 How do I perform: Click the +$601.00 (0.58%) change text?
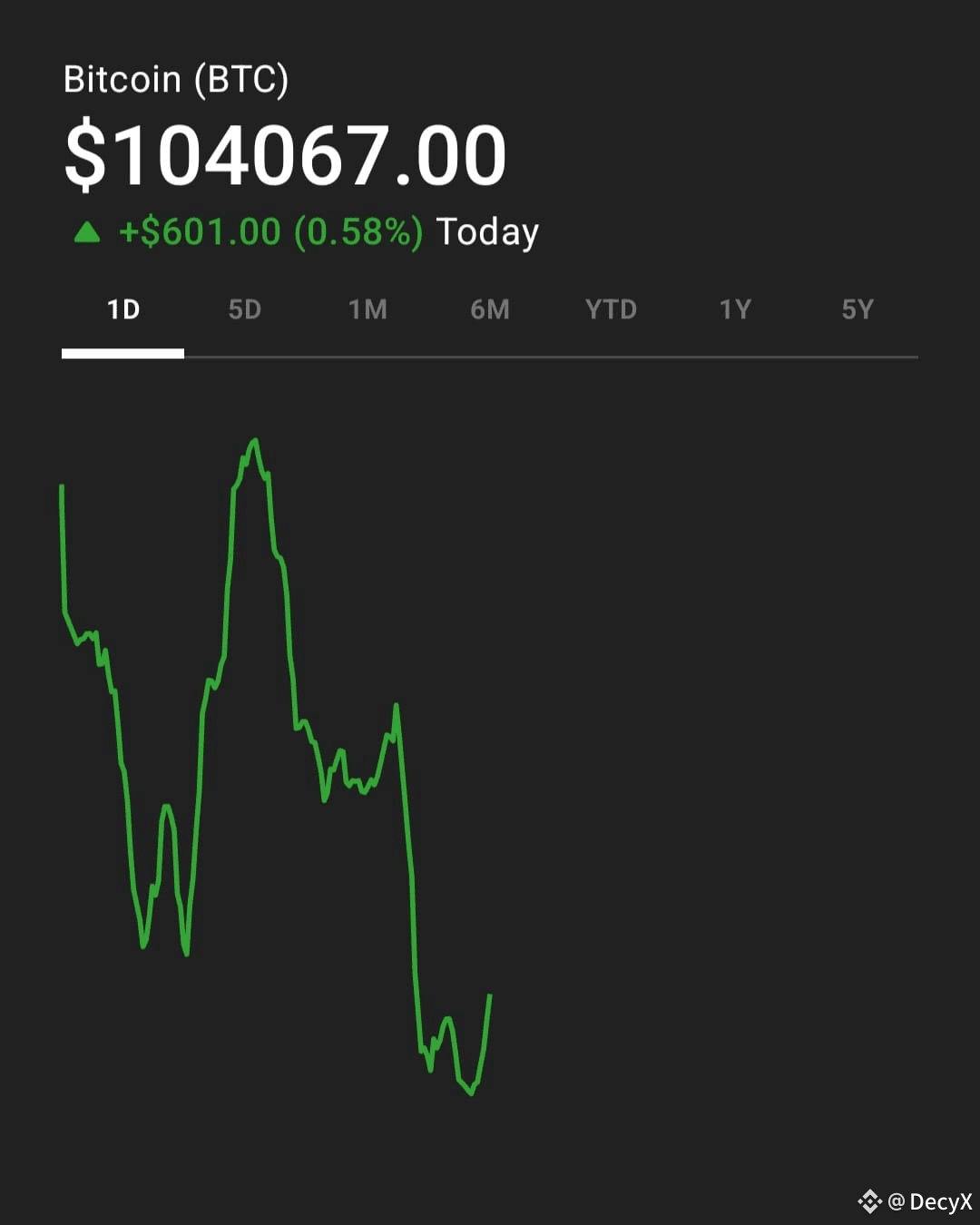(x=272, y=231)
